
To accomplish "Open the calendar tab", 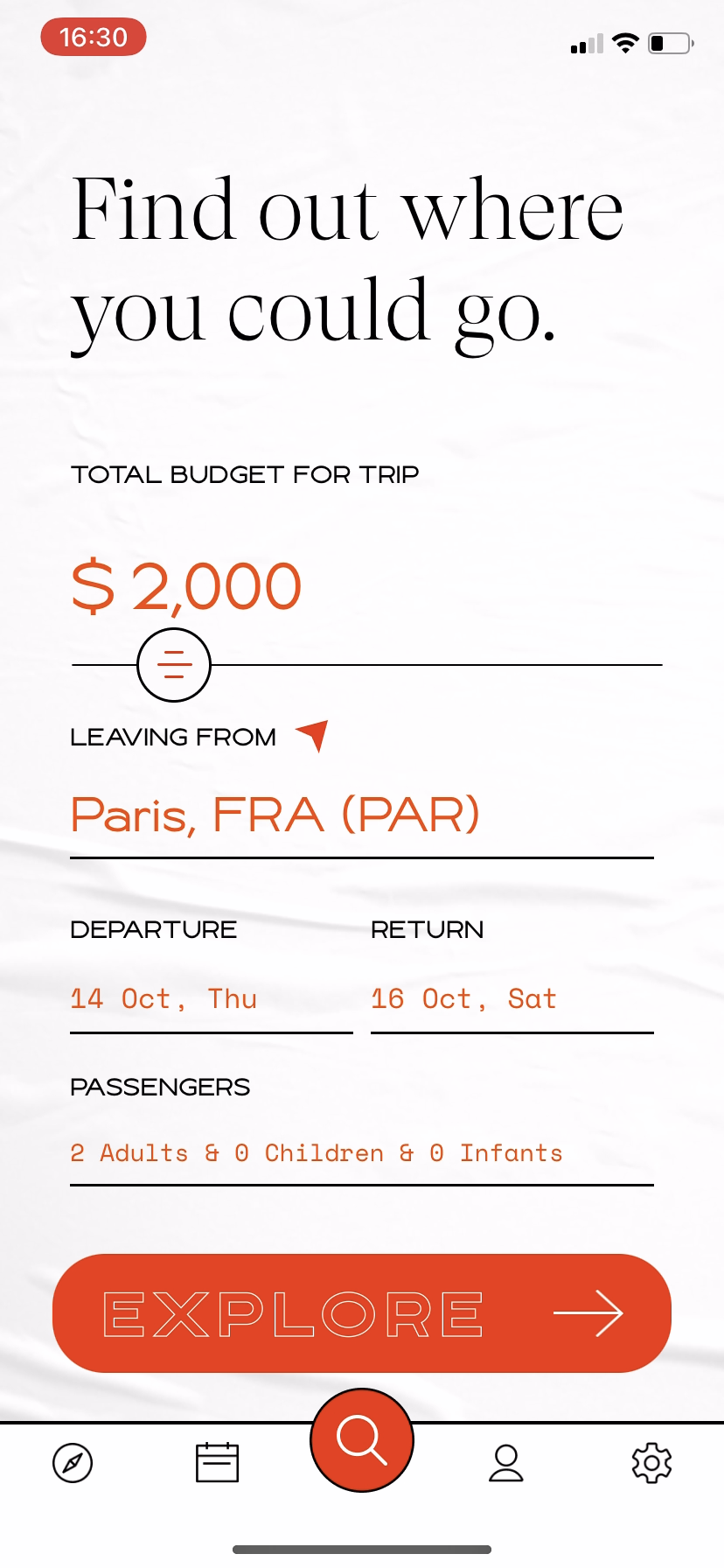I will (x=217, y=1463).
